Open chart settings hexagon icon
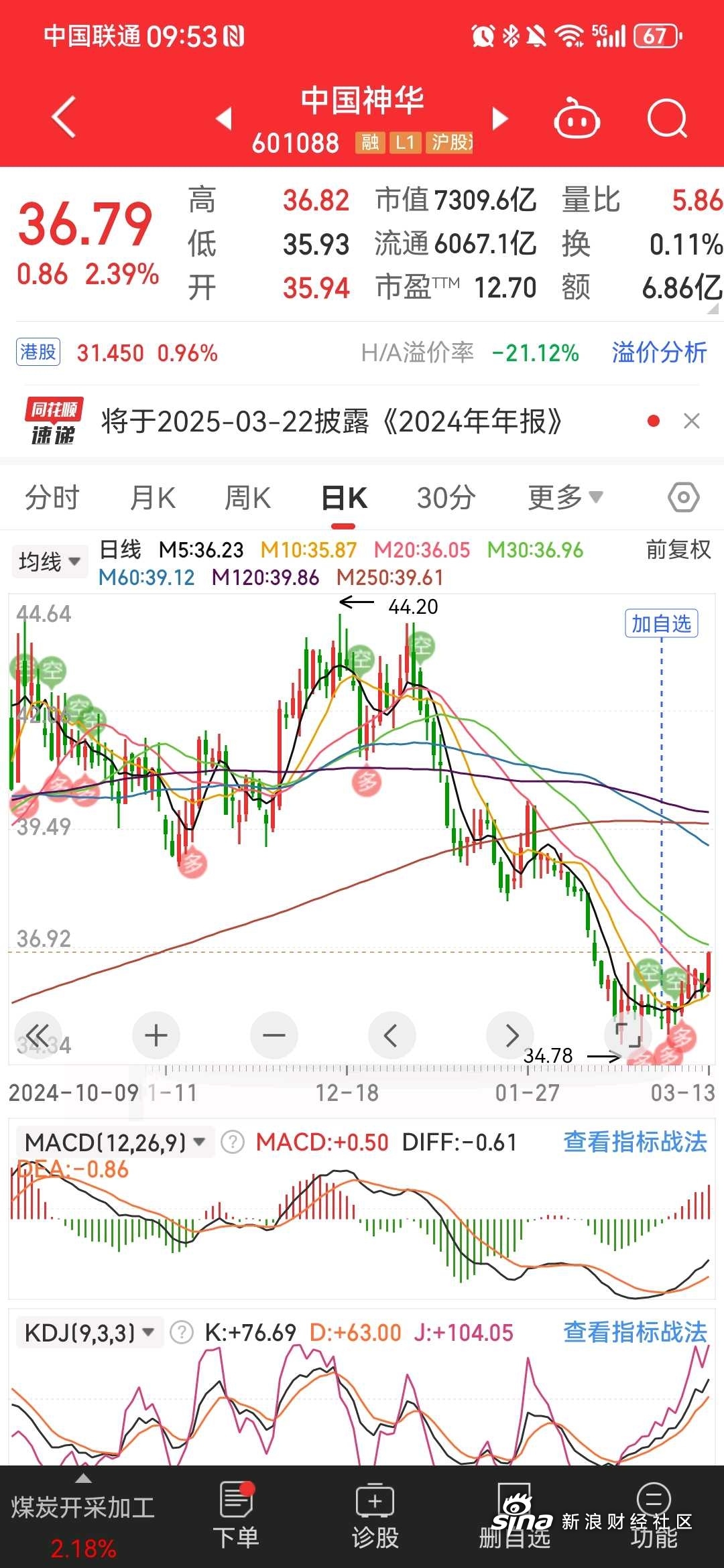 point(684,497)
